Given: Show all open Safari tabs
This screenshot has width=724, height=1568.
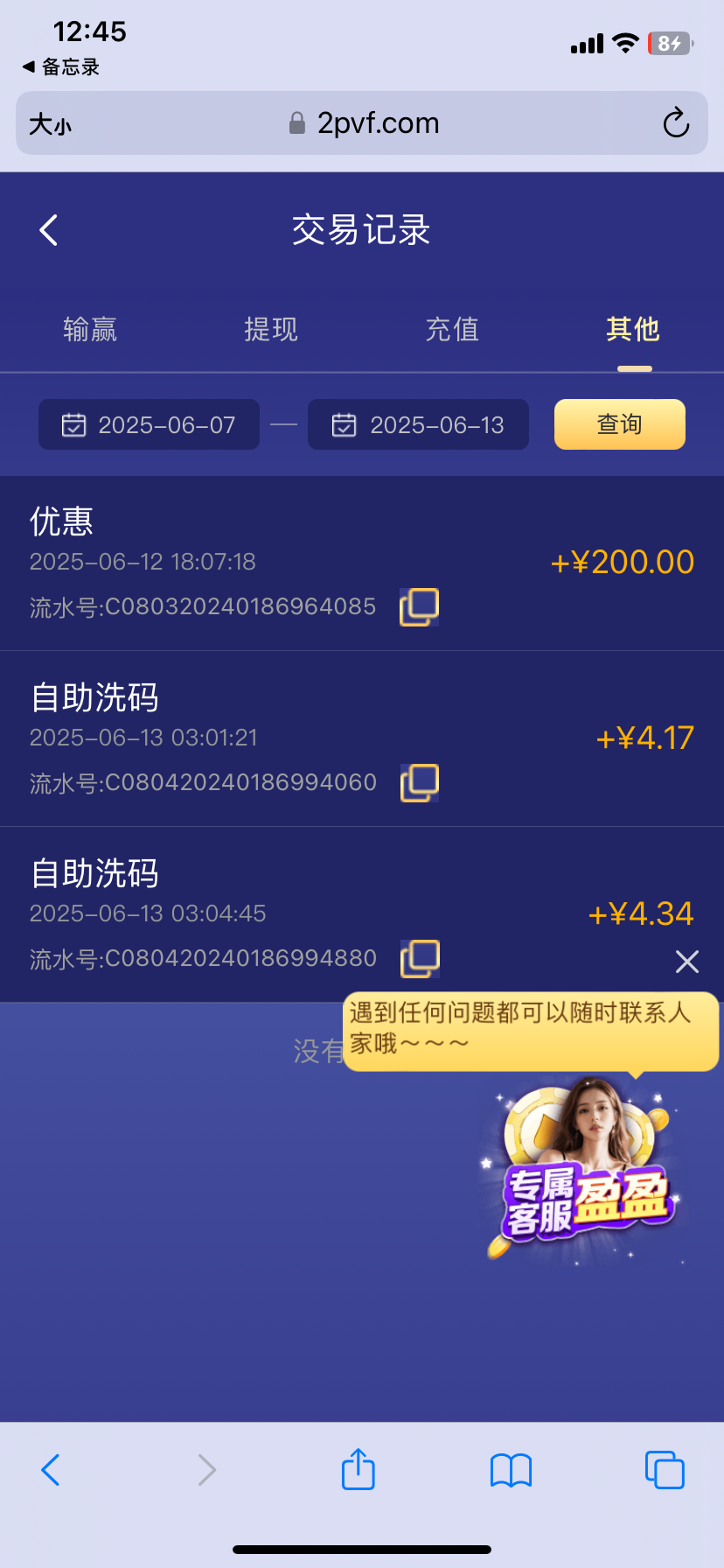Looking at the screenshot, I should [x=665, y=1470].
